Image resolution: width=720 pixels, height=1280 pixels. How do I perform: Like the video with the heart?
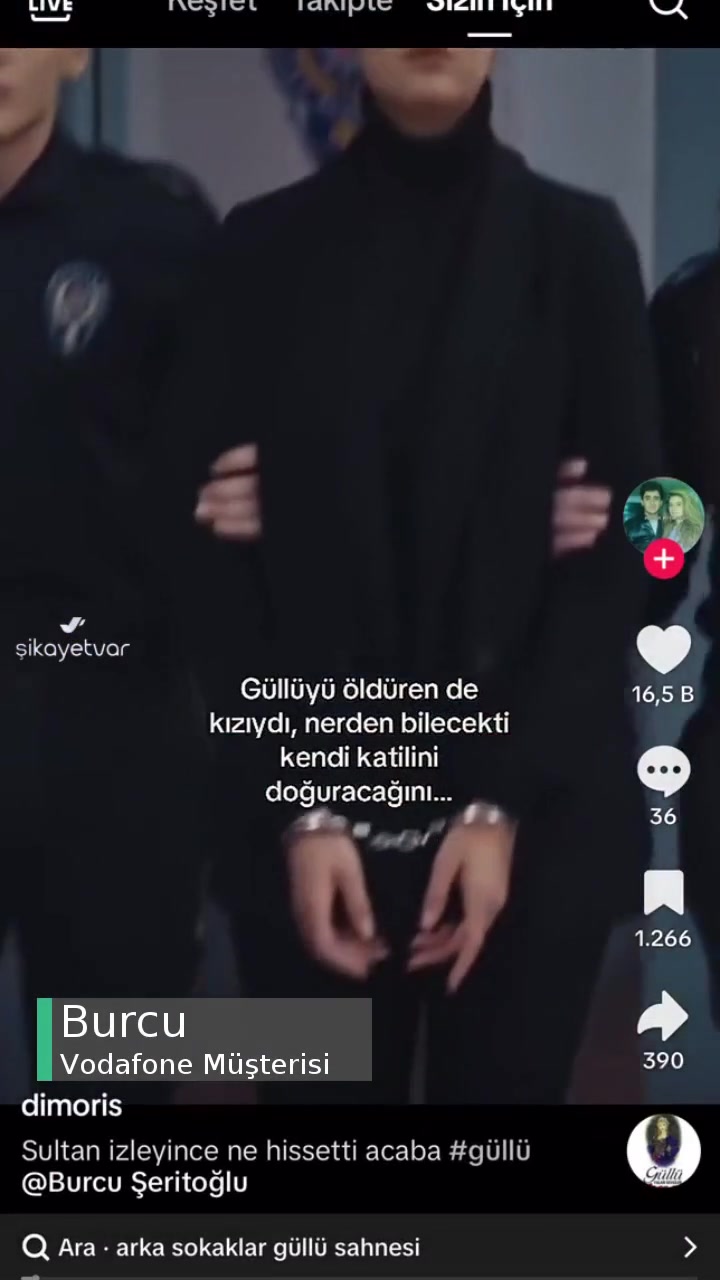tap(663, 648)
